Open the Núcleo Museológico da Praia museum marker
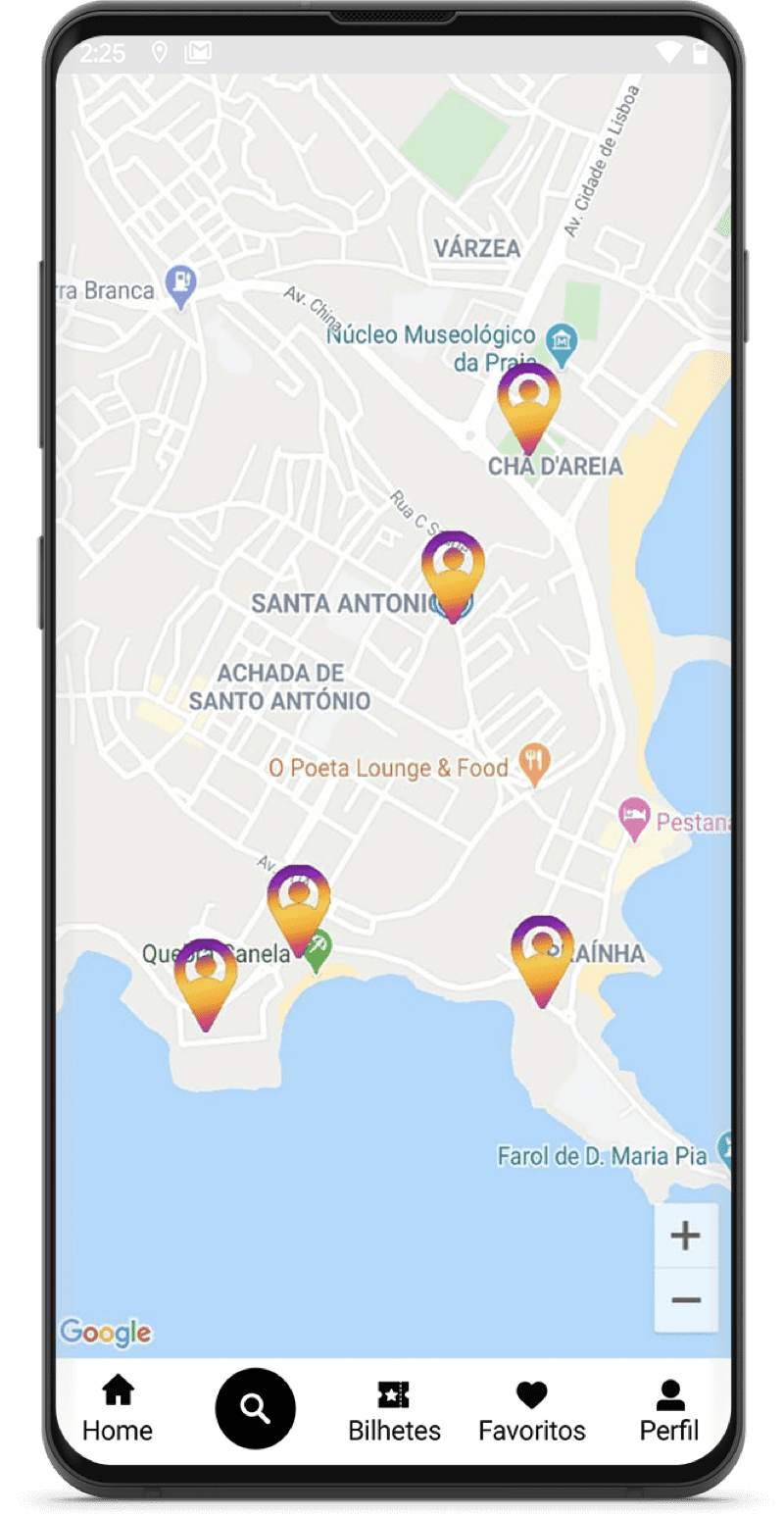The image size is (784, 1516). pos(563,340)
